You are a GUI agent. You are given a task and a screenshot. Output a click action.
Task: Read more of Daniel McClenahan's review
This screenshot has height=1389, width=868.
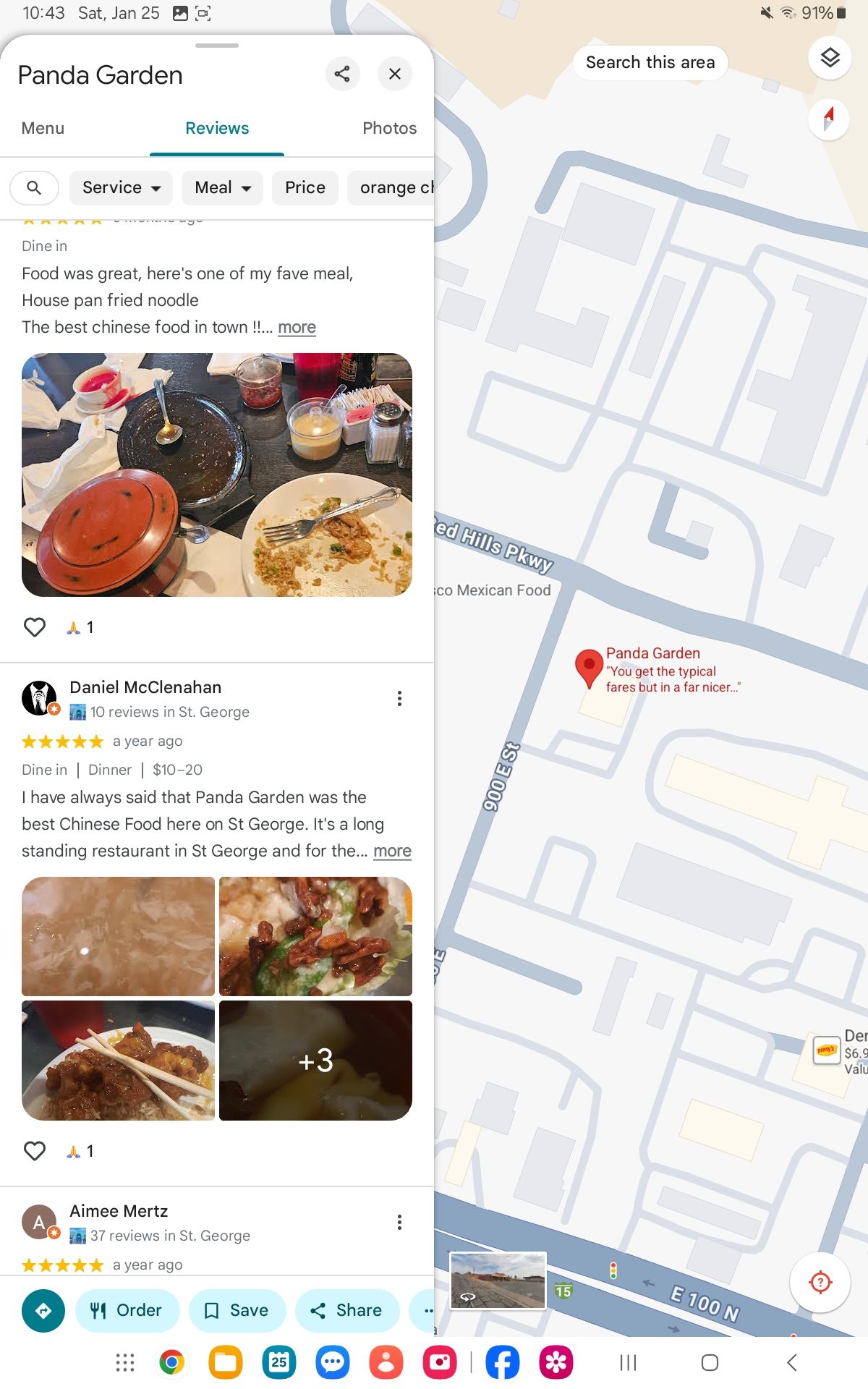392,851
